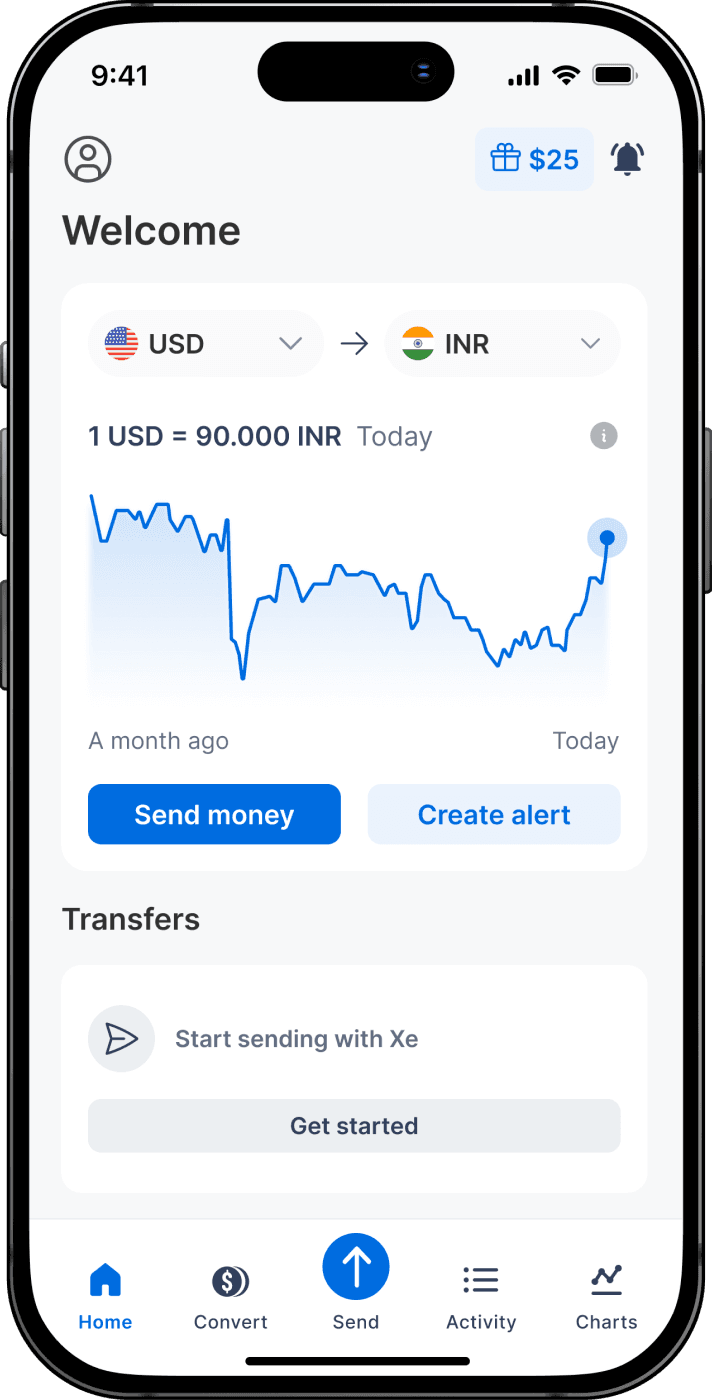Go to the Activity tab
This screenshot has height=1400, width=712.
click(481, 1295)
